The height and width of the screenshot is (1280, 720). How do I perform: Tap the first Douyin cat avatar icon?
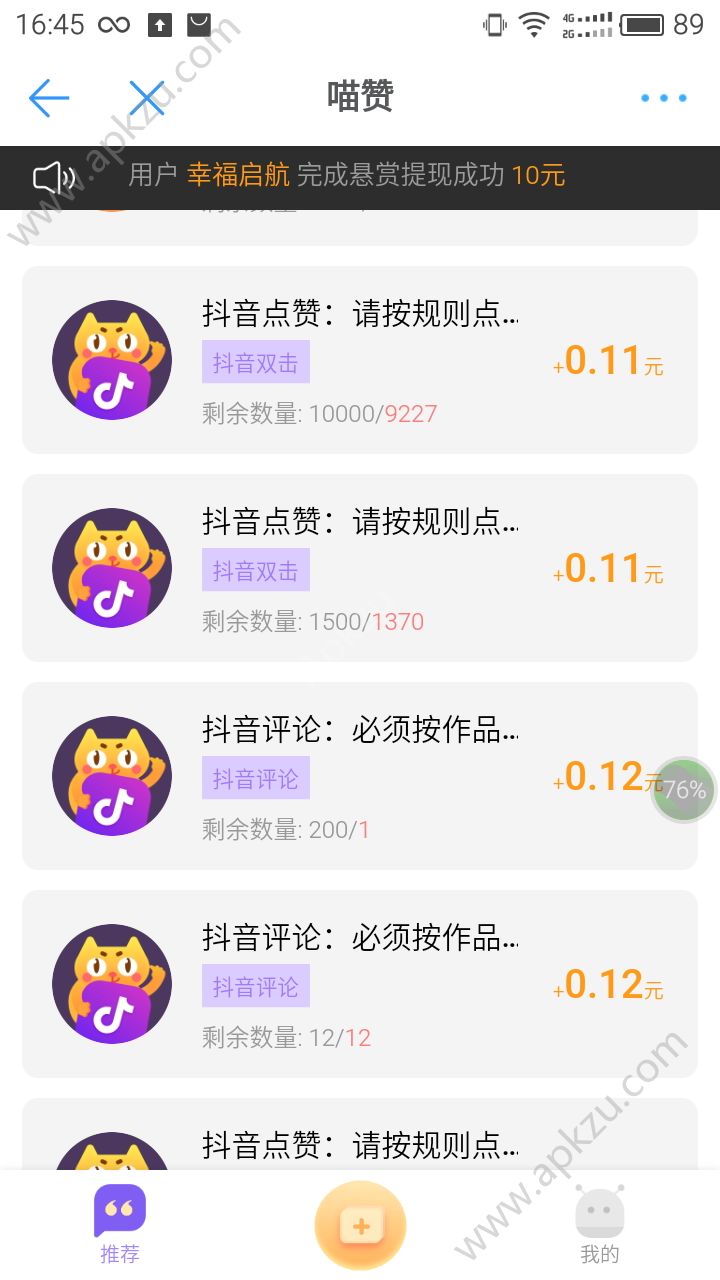(112, 358)
